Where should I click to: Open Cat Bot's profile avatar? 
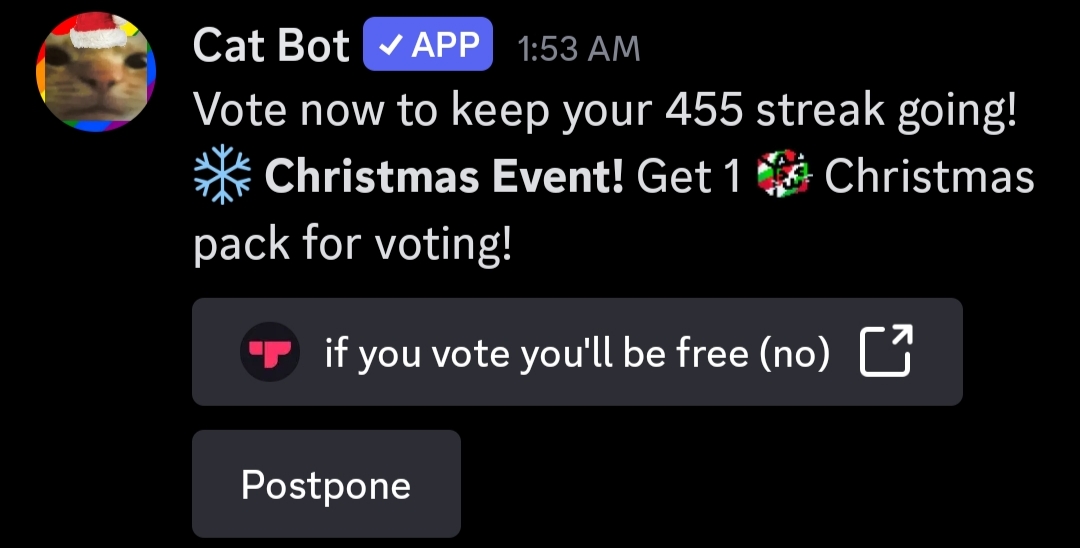click(96, 71)
